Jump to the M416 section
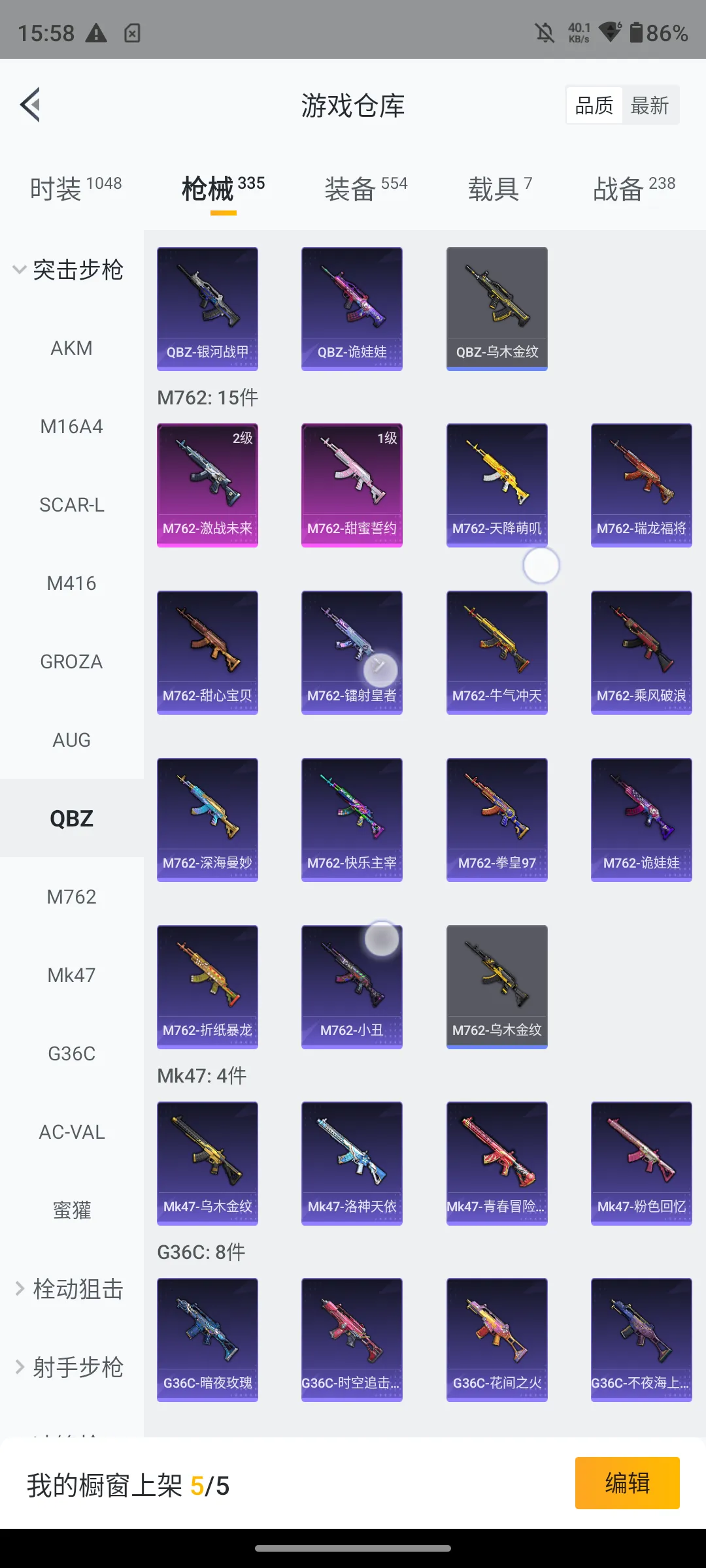 pyautogui.click(x=72, y=583)
